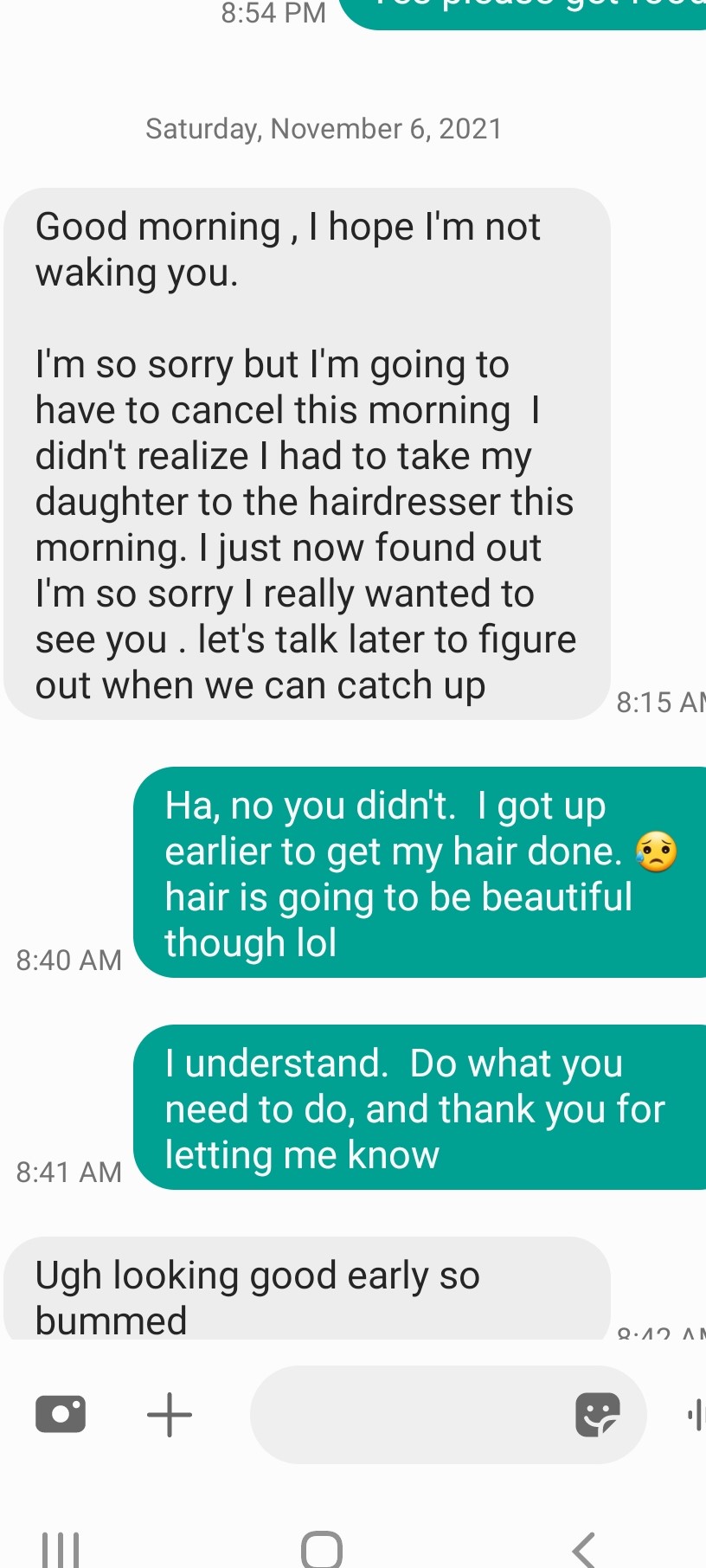Open the sticker picker
The height and width of the screenshot is (1568, 706).
click(x=598, y=1415)
